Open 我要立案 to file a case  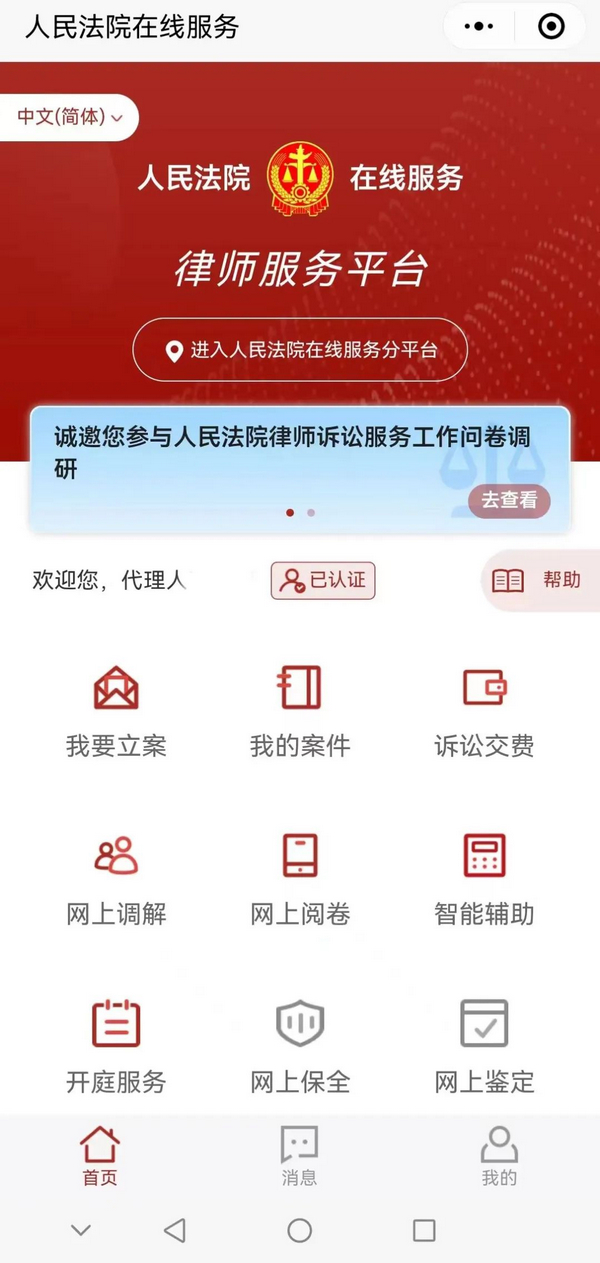116,710
